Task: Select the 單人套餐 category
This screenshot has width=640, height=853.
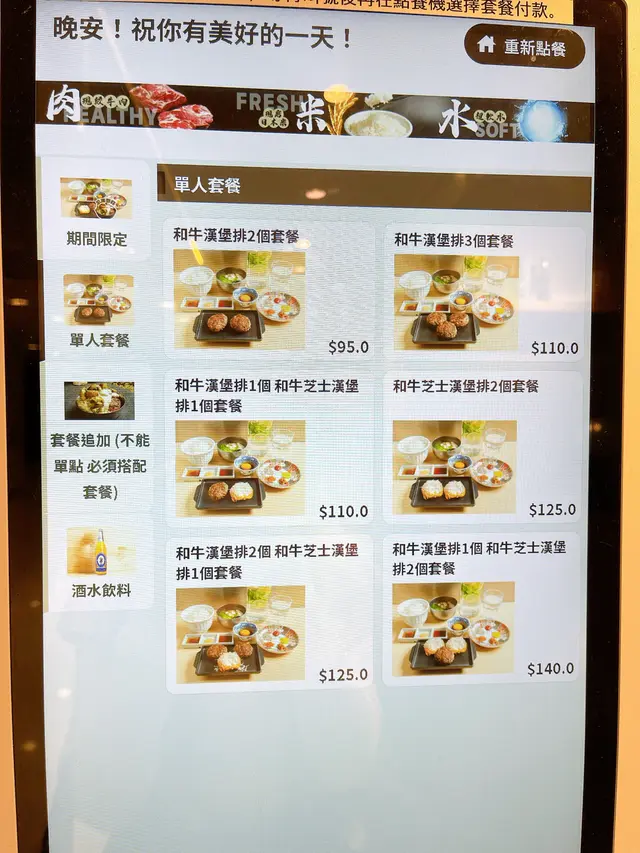Action: click(99, 310)
